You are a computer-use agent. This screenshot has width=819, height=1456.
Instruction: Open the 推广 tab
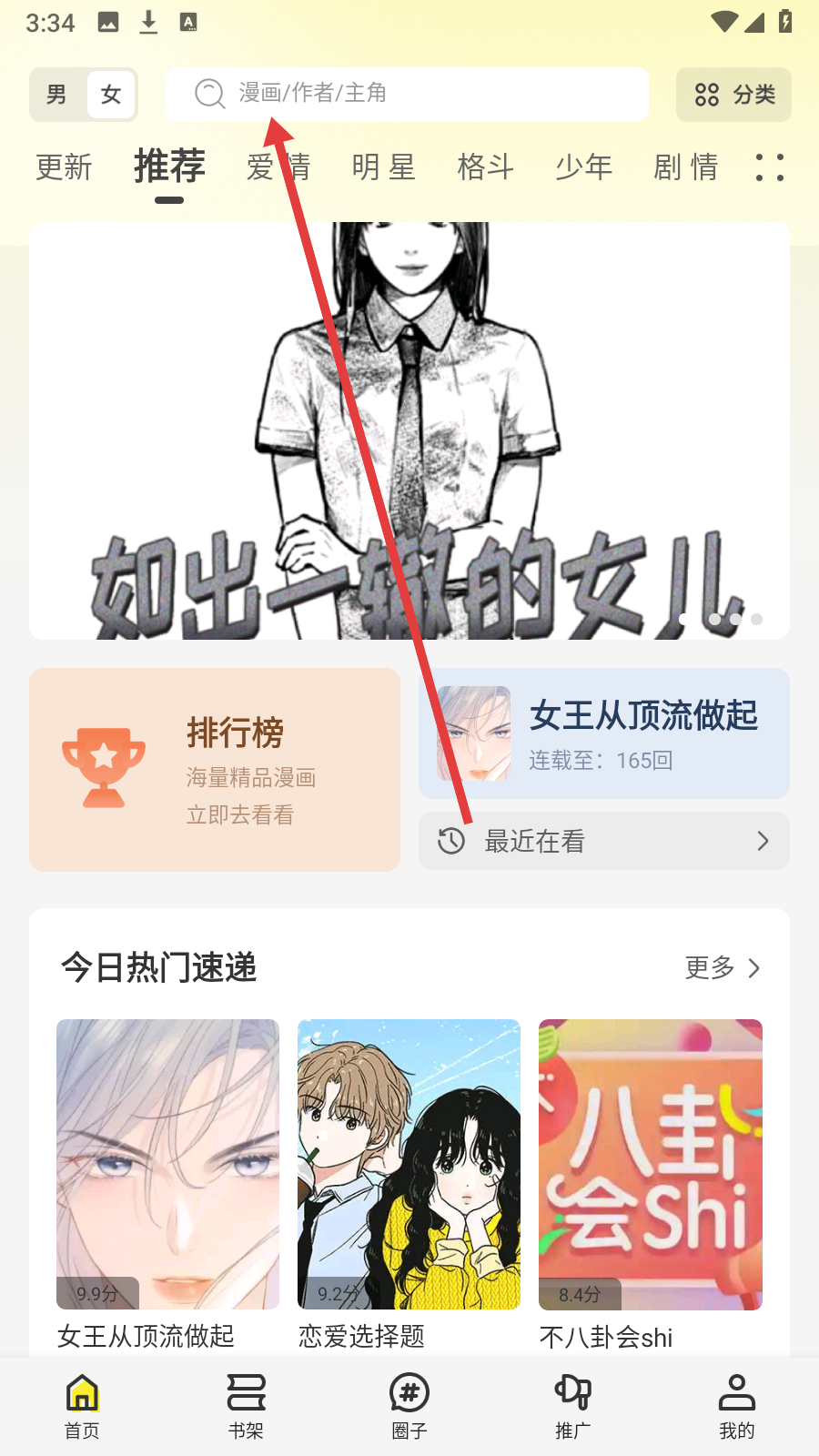pyautogui.click(x=573, y=1407)
